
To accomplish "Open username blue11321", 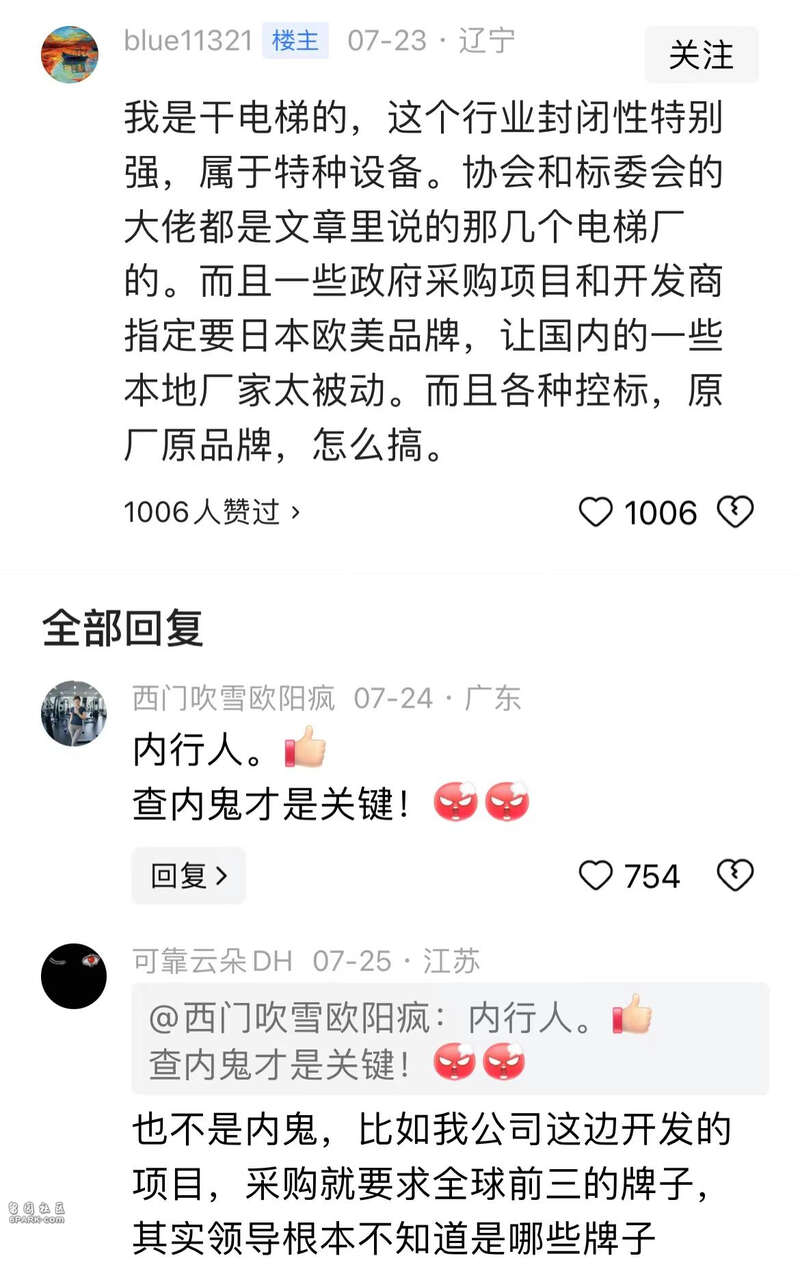I will tap(188, 40).
